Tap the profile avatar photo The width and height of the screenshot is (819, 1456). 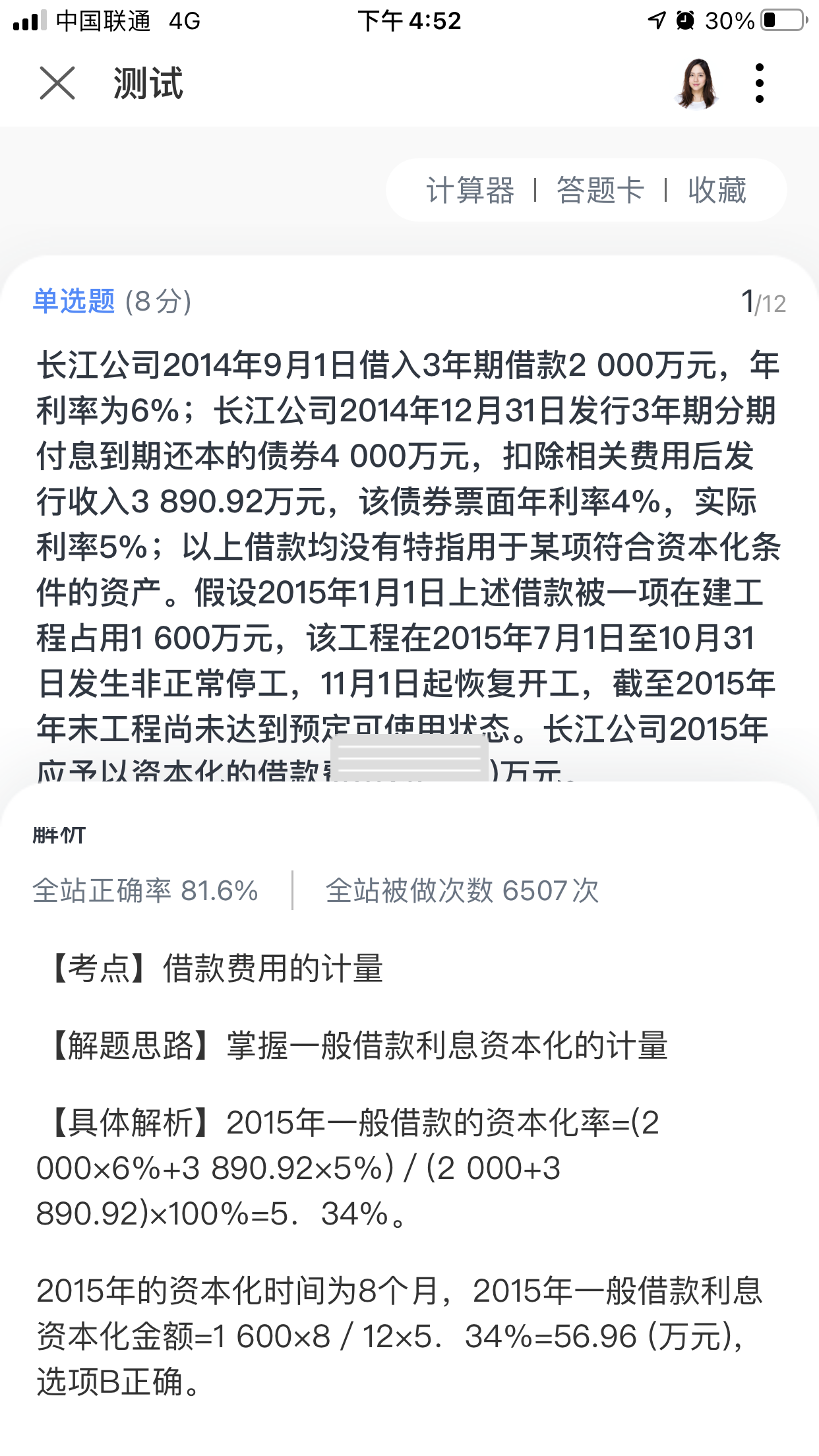tap(696, 84)
